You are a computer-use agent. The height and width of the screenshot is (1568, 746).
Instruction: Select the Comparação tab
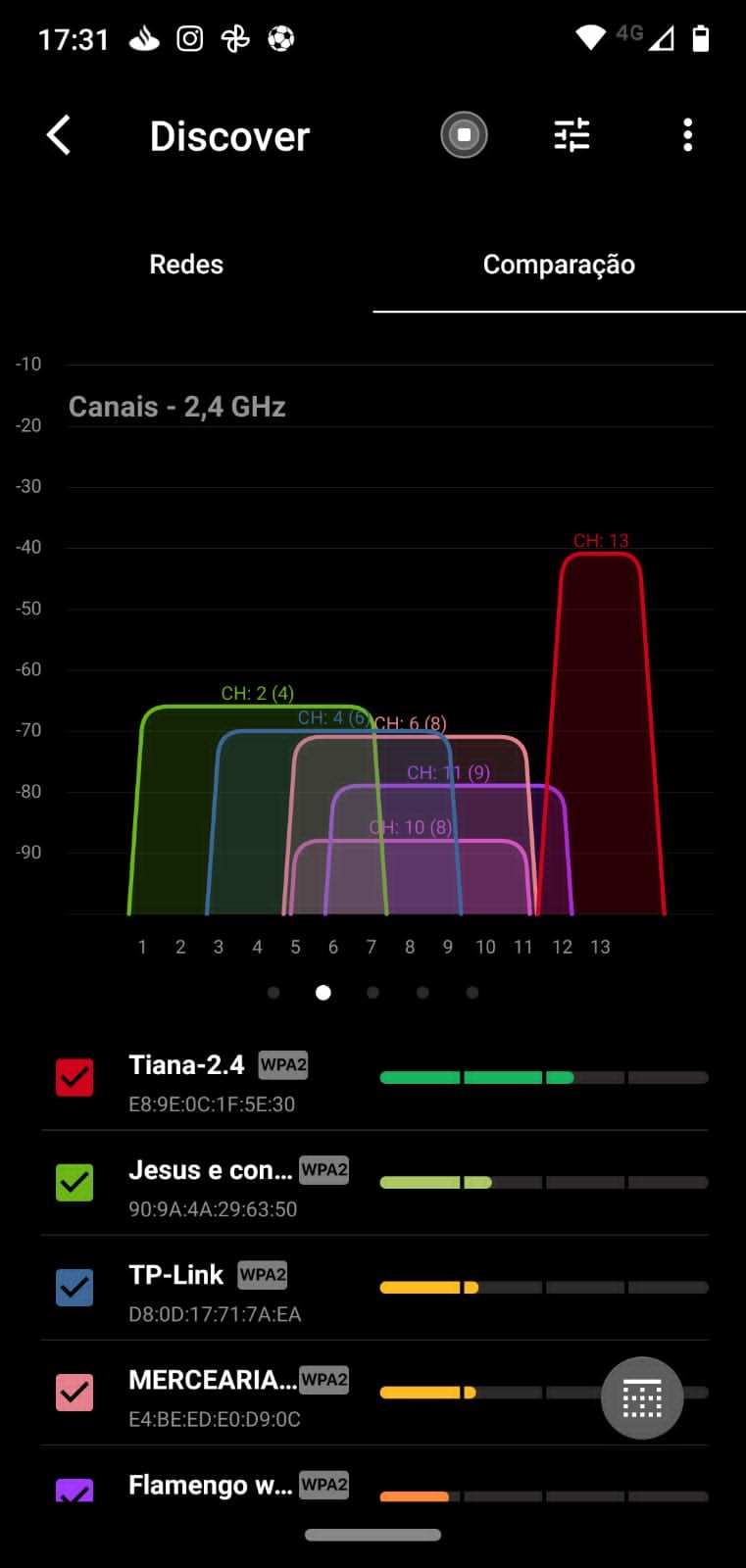(559, 265)
